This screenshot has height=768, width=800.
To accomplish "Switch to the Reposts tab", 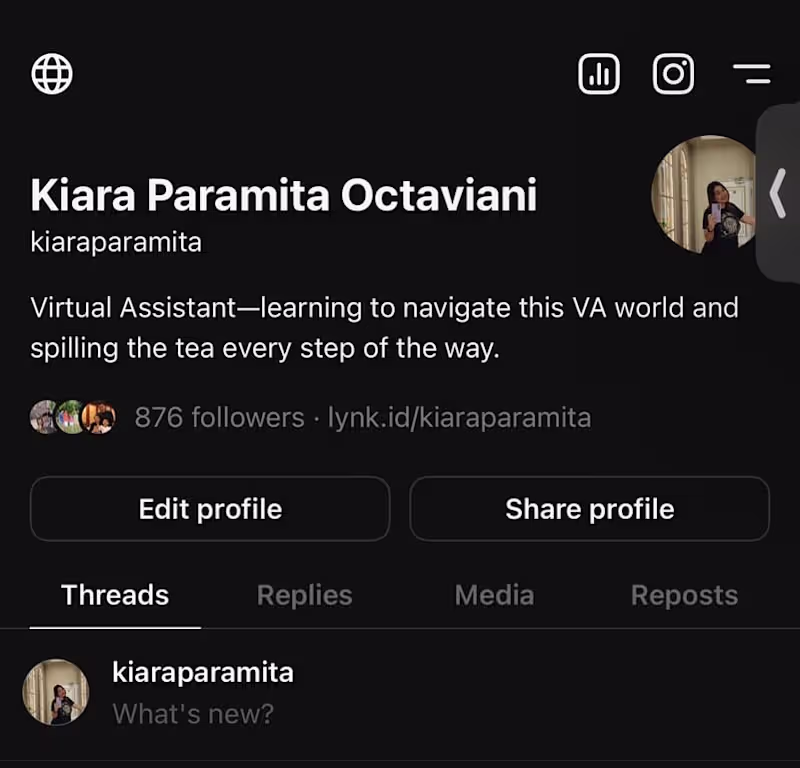I will point(684,595).
